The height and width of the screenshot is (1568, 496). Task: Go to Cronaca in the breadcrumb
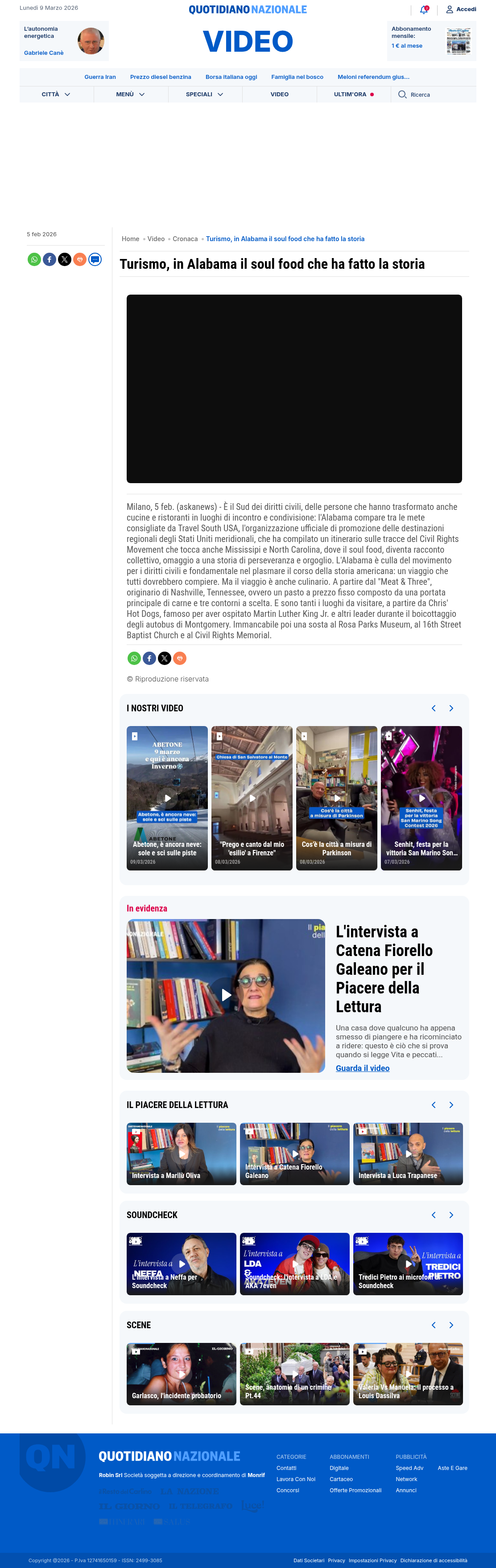click(185, 239)
